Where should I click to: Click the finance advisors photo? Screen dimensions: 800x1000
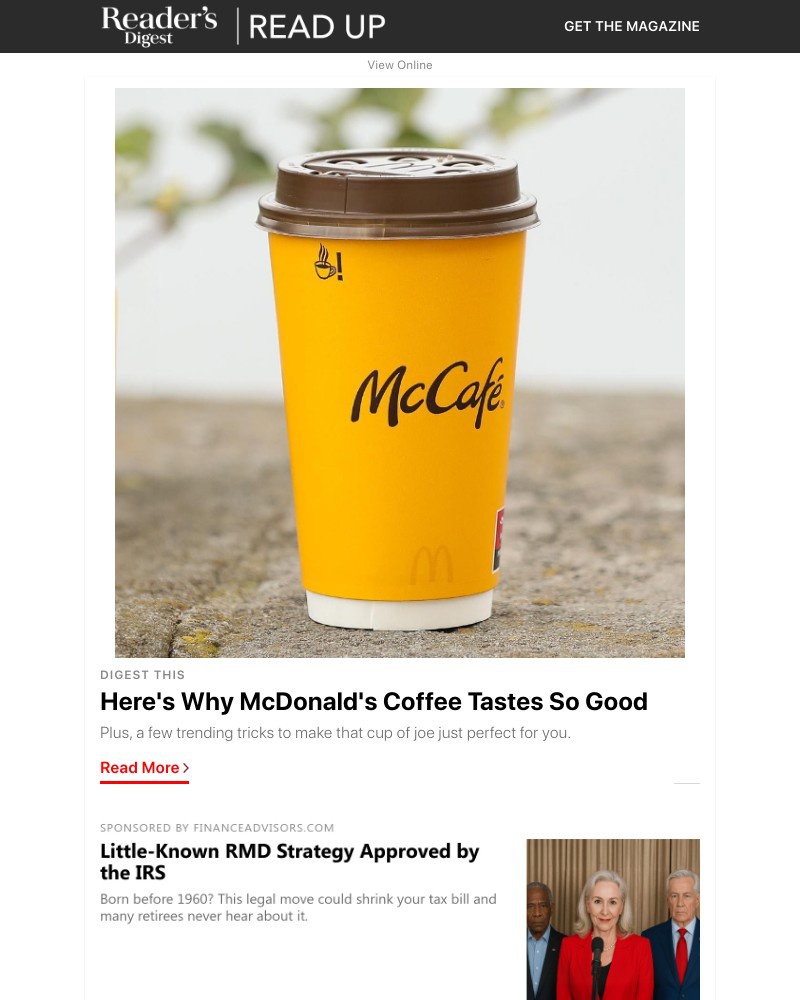click(x=613, y=919)
